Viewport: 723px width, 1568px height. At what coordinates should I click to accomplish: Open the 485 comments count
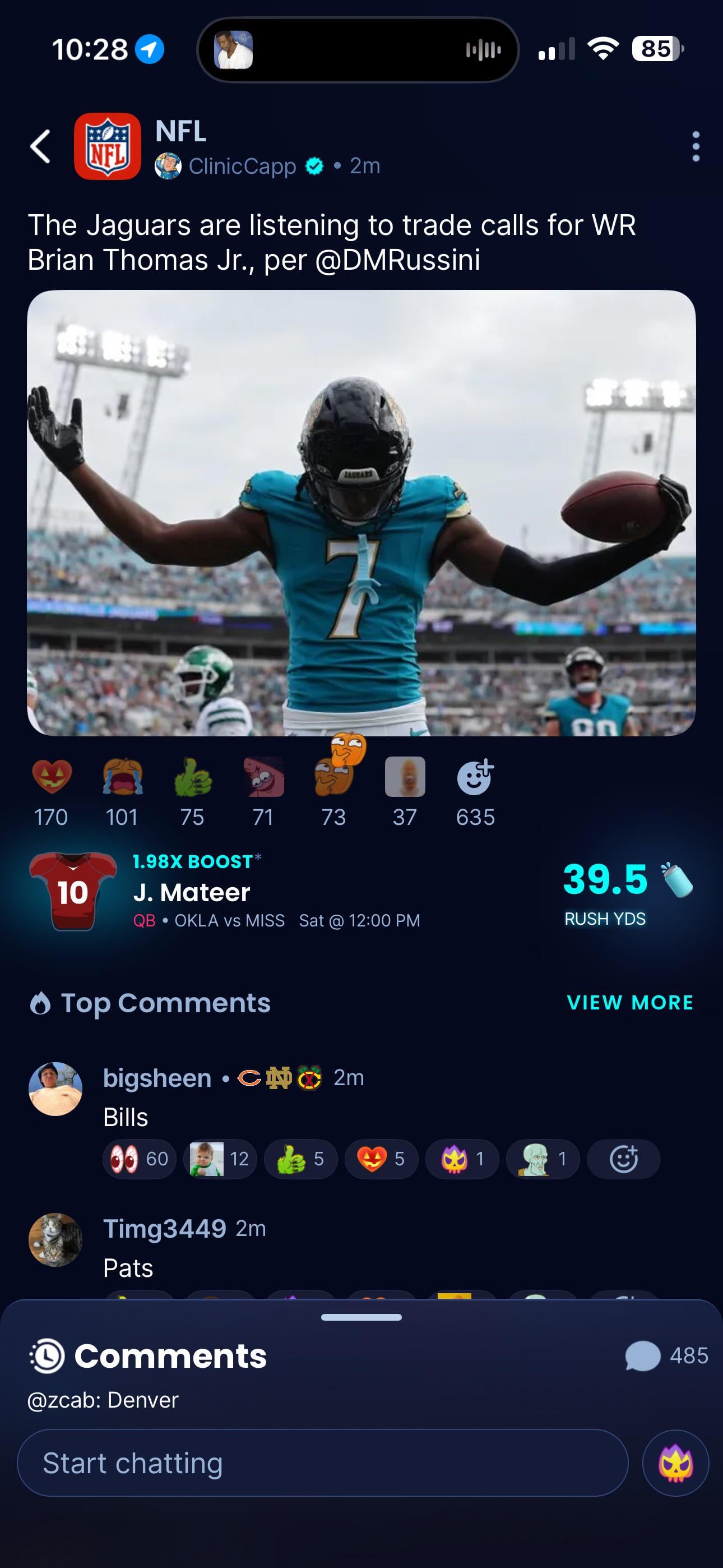[x=667, y=1355]
